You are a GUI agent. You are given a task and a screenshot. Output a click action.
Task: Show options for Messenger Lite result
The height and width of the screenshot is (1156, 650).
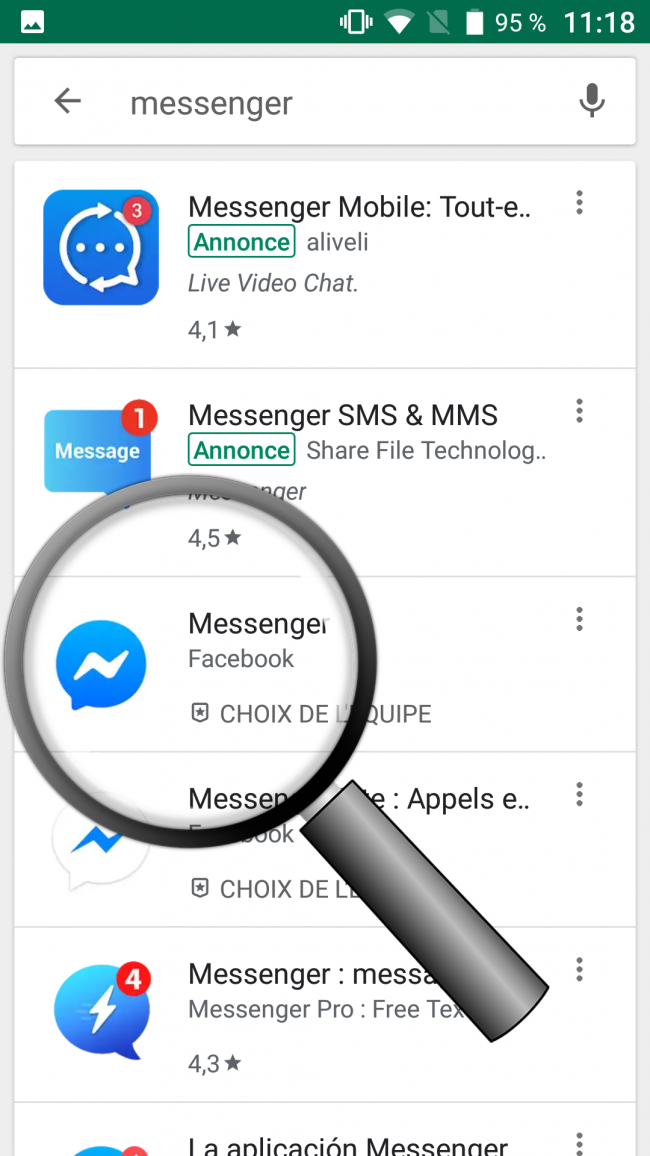pos(579,795)
